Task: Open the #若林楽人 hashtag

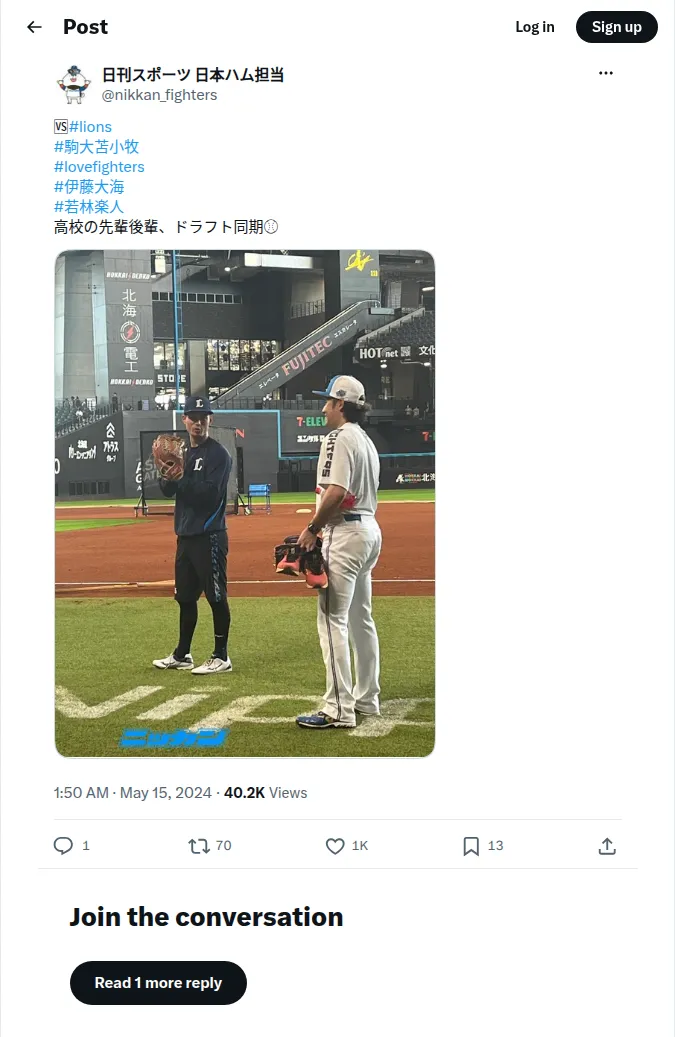Action: [89, 206]
